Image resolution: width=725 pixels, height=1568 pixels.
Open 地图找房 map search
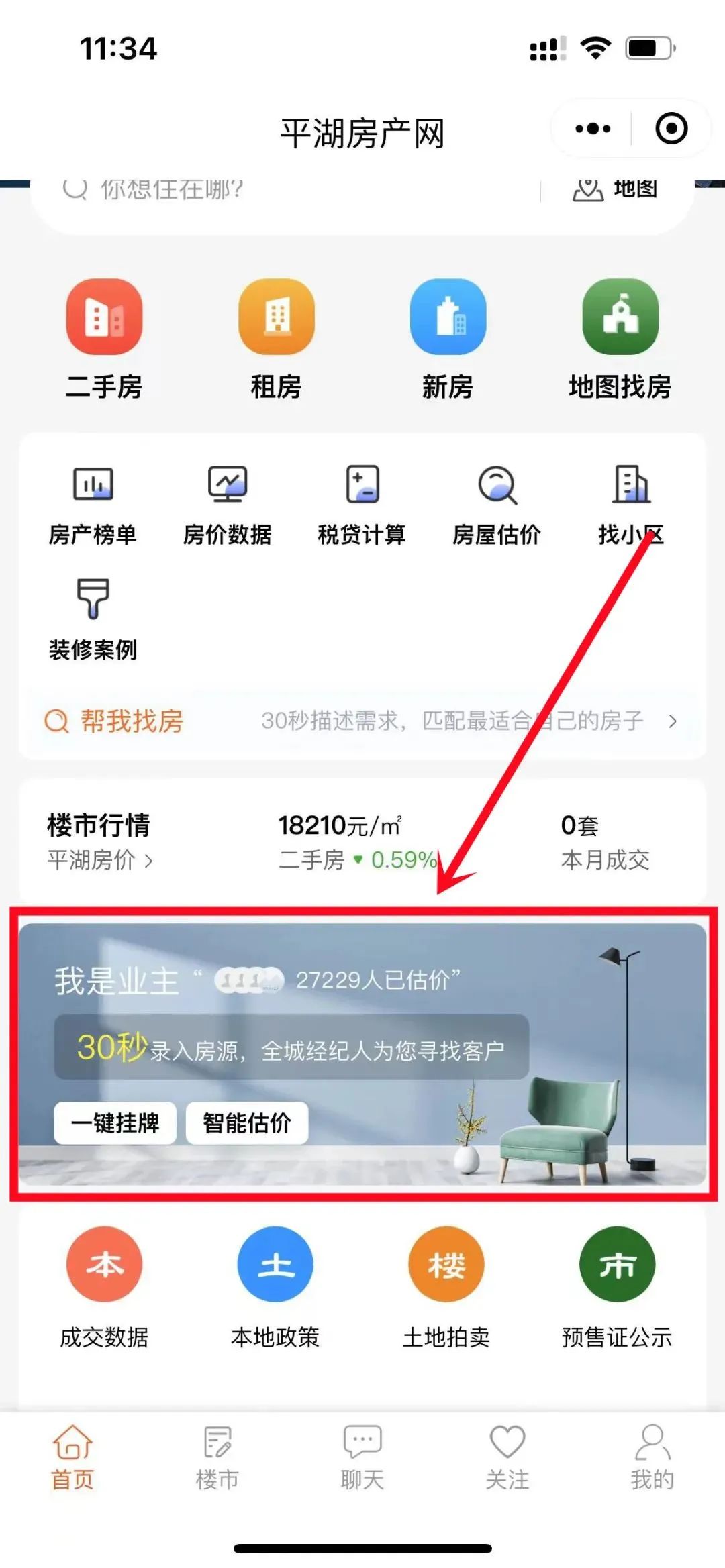(620, 338)
